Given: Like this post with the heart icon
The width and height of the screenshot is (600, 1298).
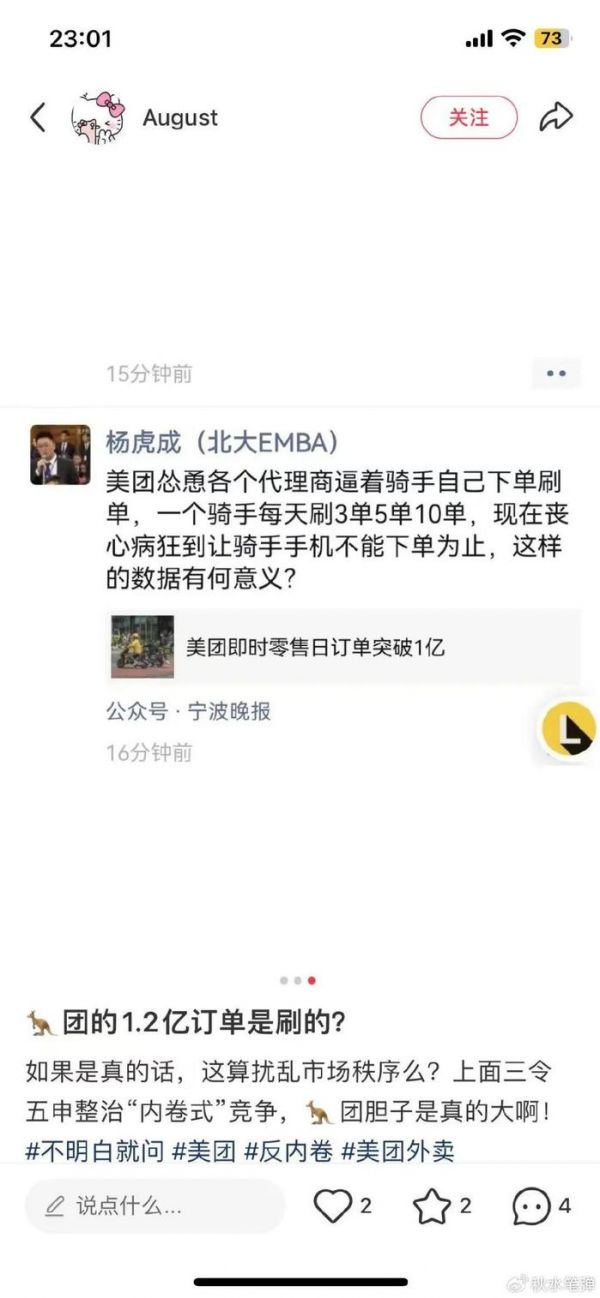Looking at the screenshot, I should click(x=332, y=1206).
